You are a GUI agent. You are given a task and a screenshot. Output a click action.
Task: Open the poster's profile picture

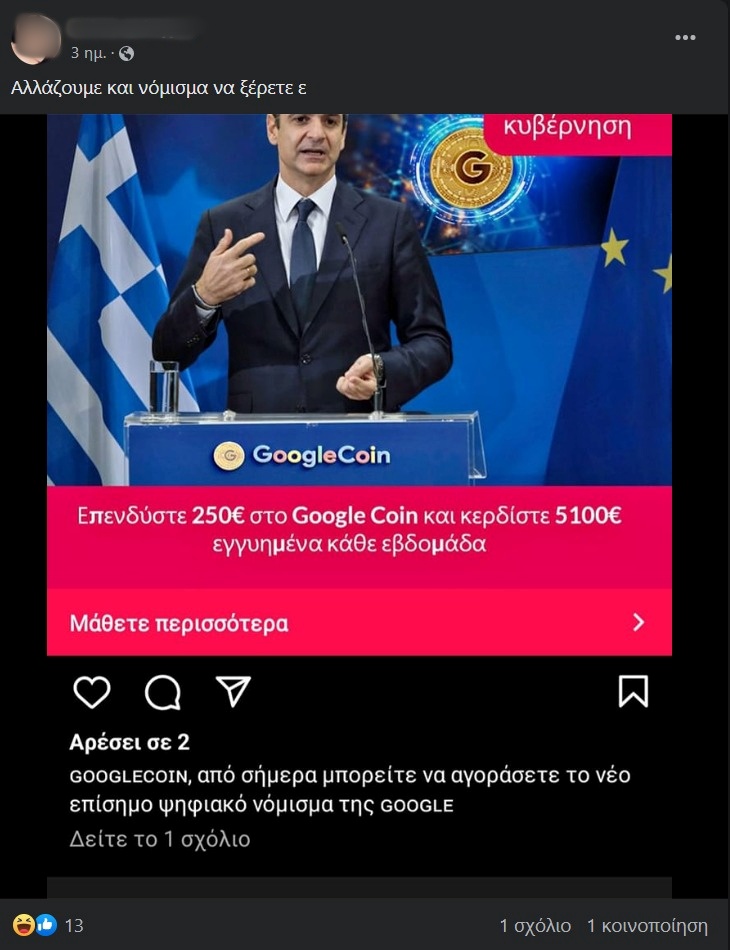click(x=35, y=40)
